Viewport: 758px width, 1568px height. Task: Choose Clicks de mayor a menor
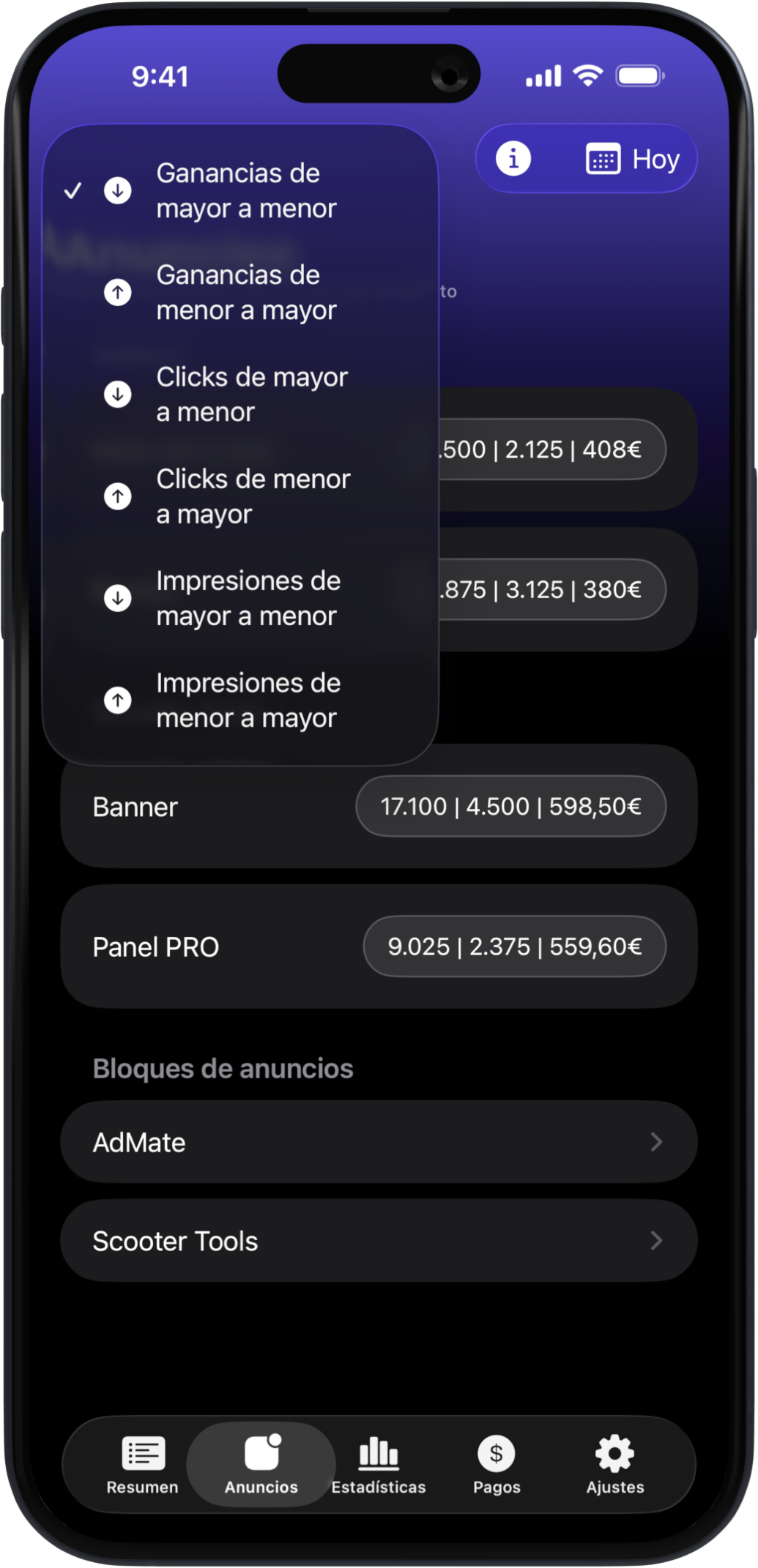coord(242,395)
